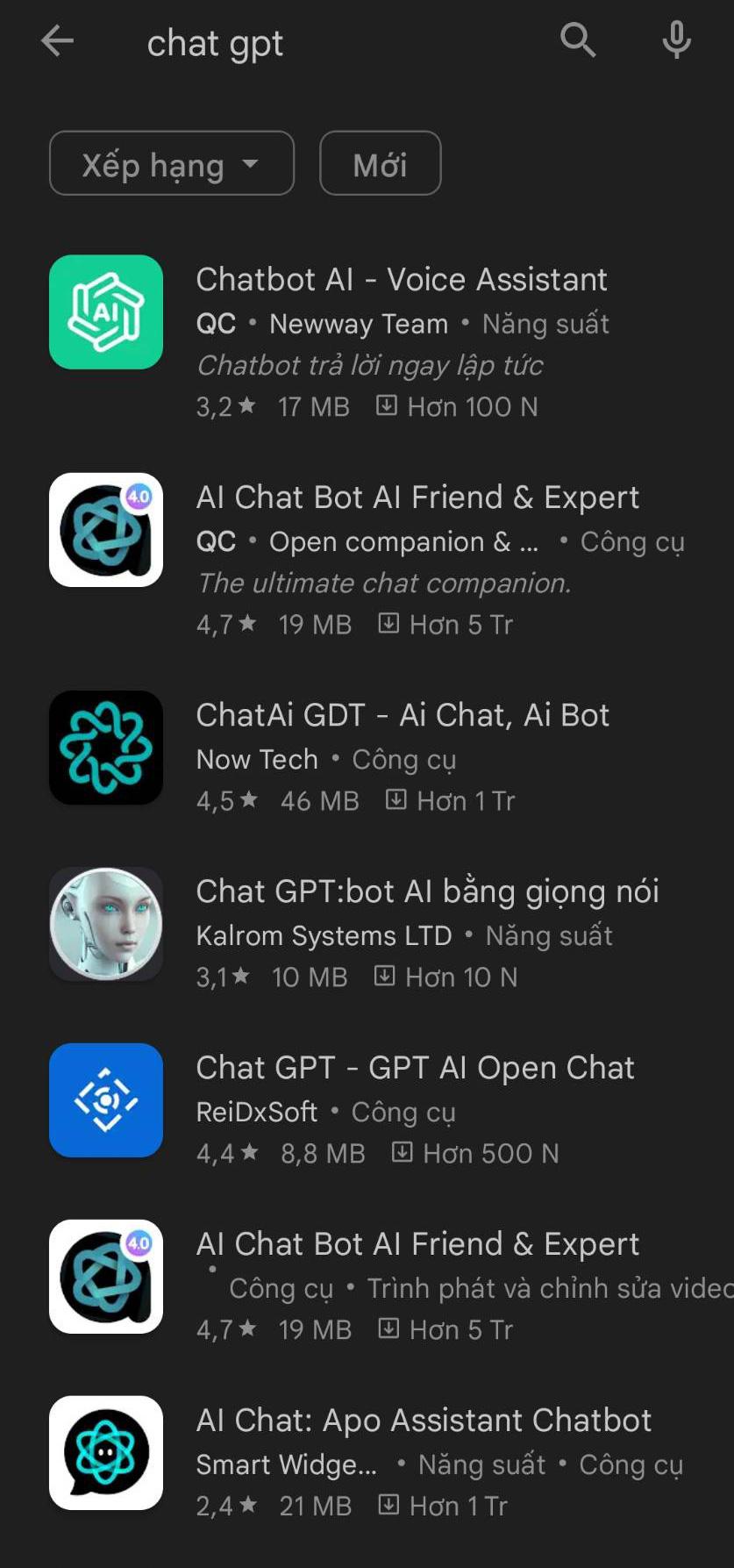734x1568 pixels.
Task: Toggle the Mới filter chip
Action: [x=380, y=163]
